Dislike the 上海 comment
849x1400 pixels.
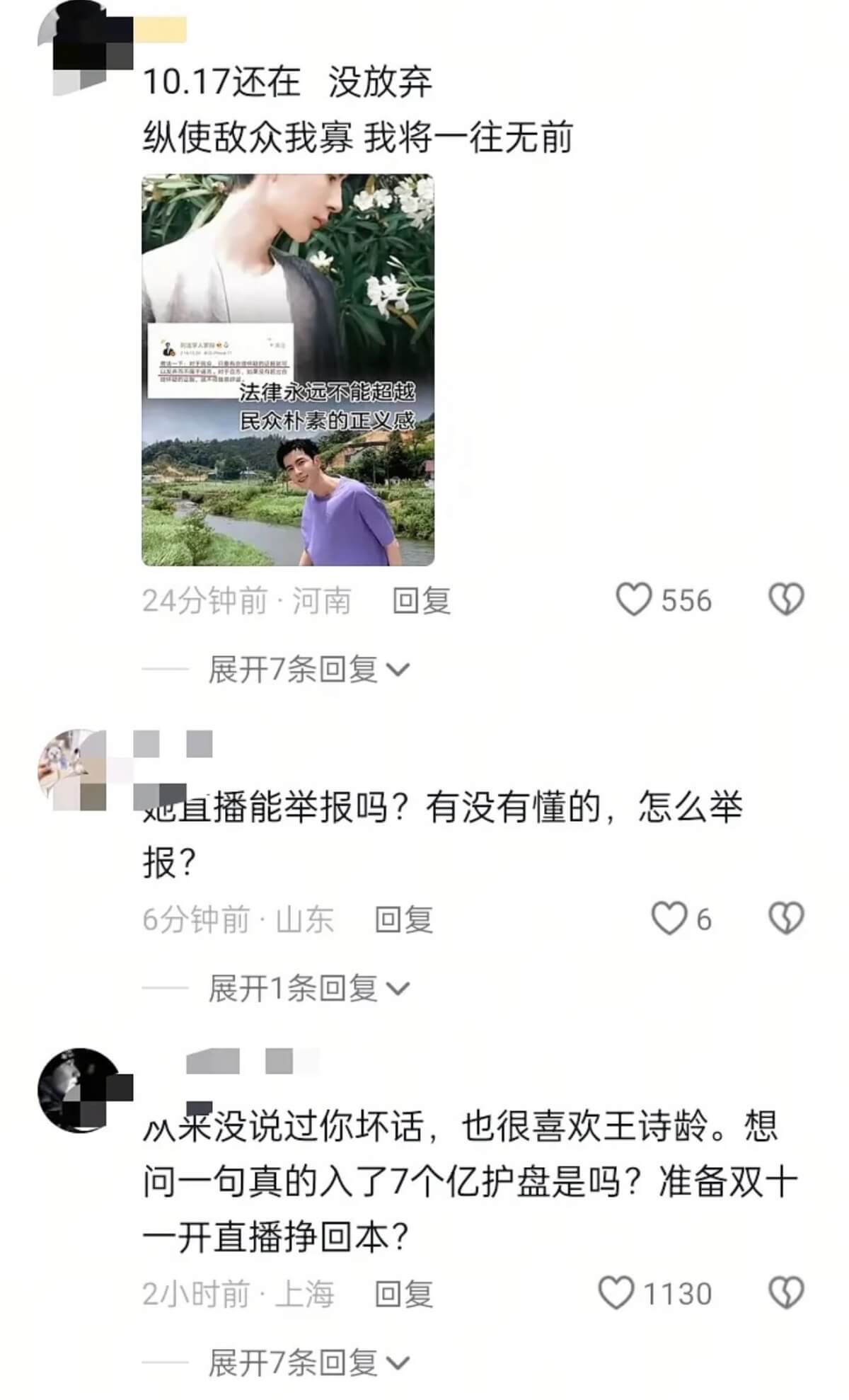[x=786, y=1293]
